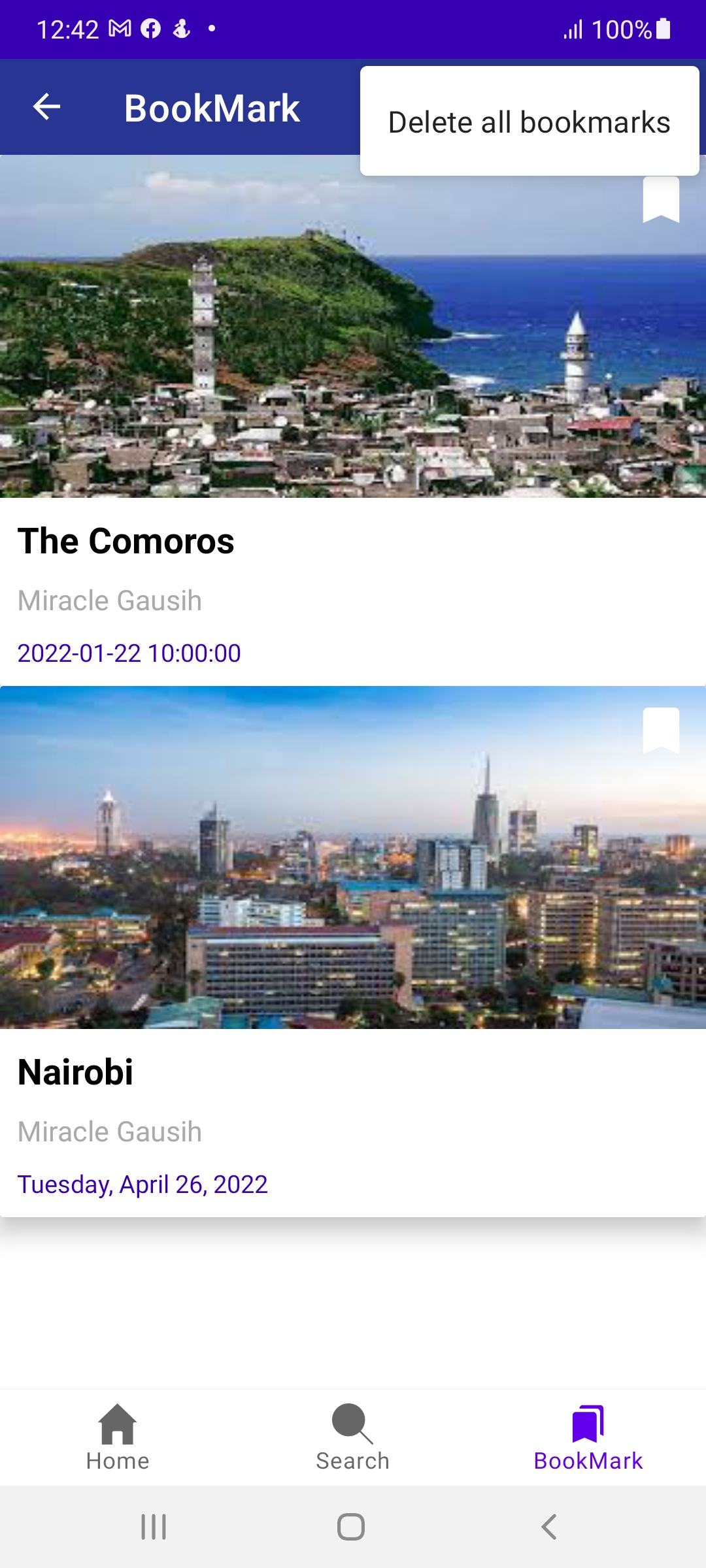Viewport: 706px width, 1568px height.
Task: Remove bookmark on the Nairobi card
Action: coord(661,730)
